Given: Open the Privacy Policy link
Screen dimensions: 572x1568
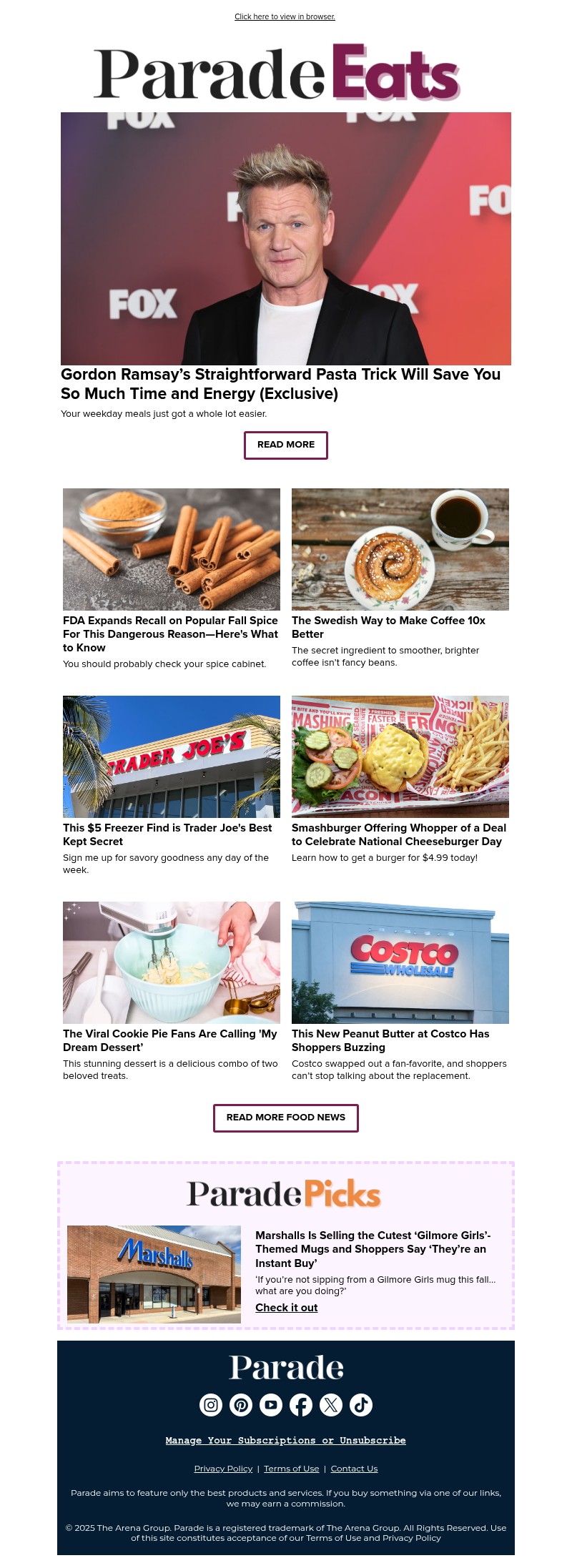Looking at the screenshot, I should click(222, 1469).
